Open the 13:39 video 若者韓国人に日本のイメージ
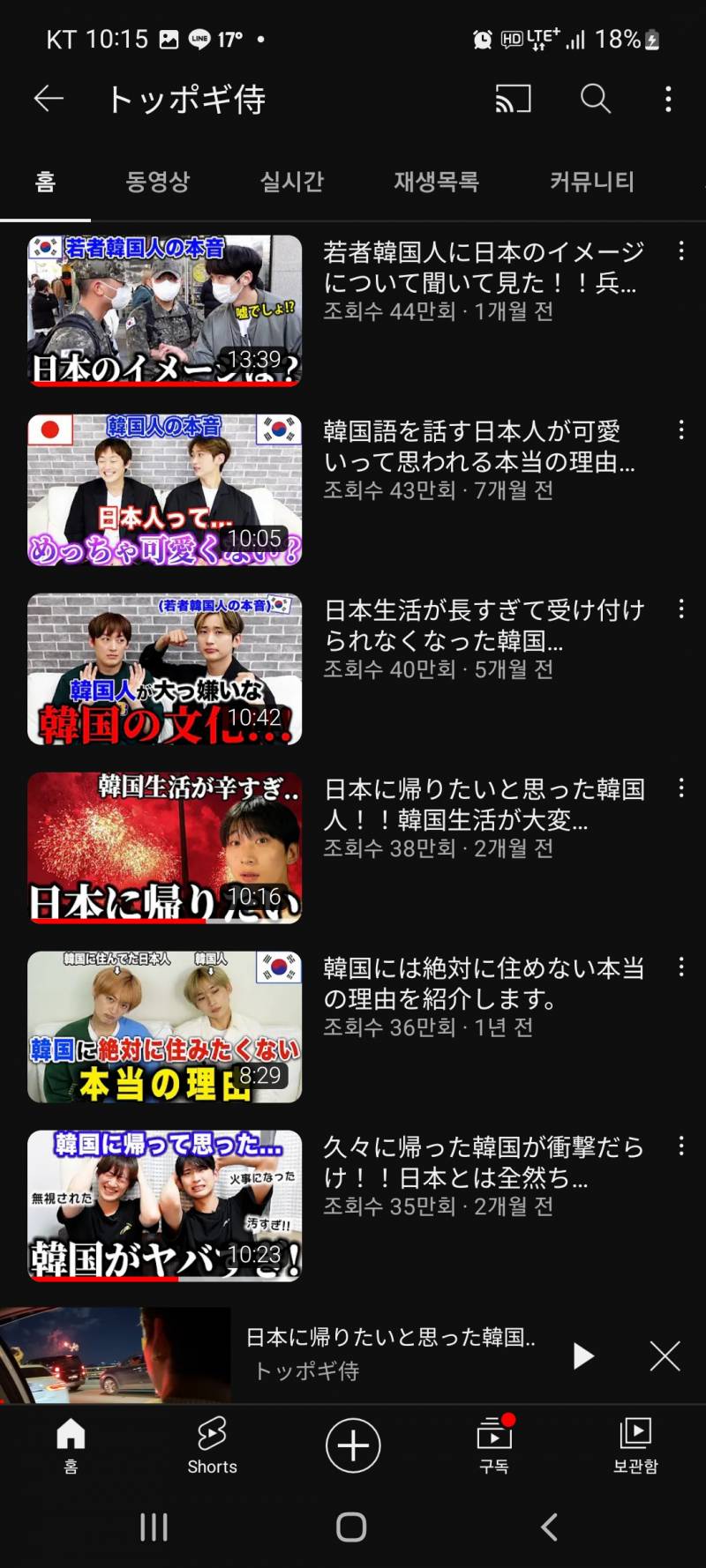 pyautogui.click(x=164, y=310)
